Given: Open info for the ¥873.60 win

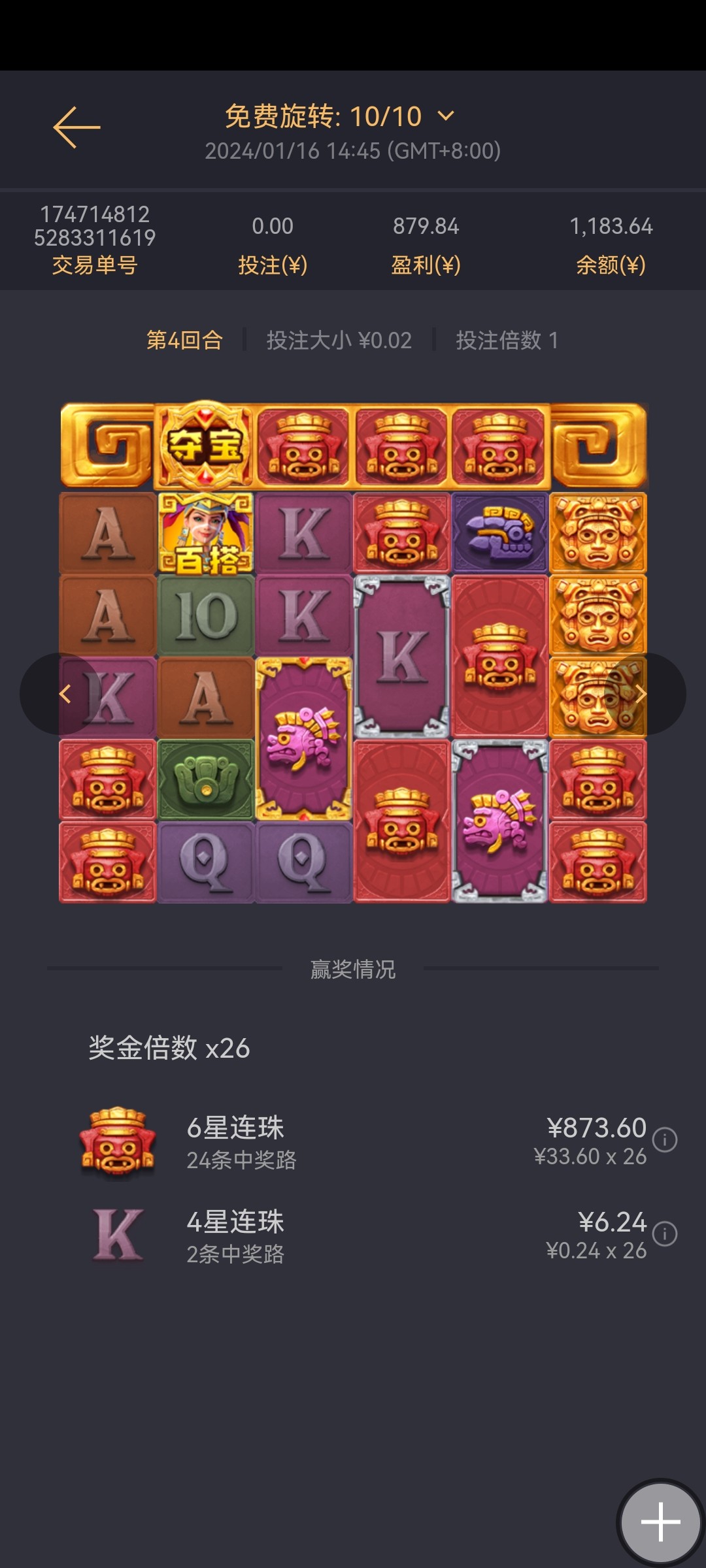Looking at the screenshot, I should point(665,1140).
